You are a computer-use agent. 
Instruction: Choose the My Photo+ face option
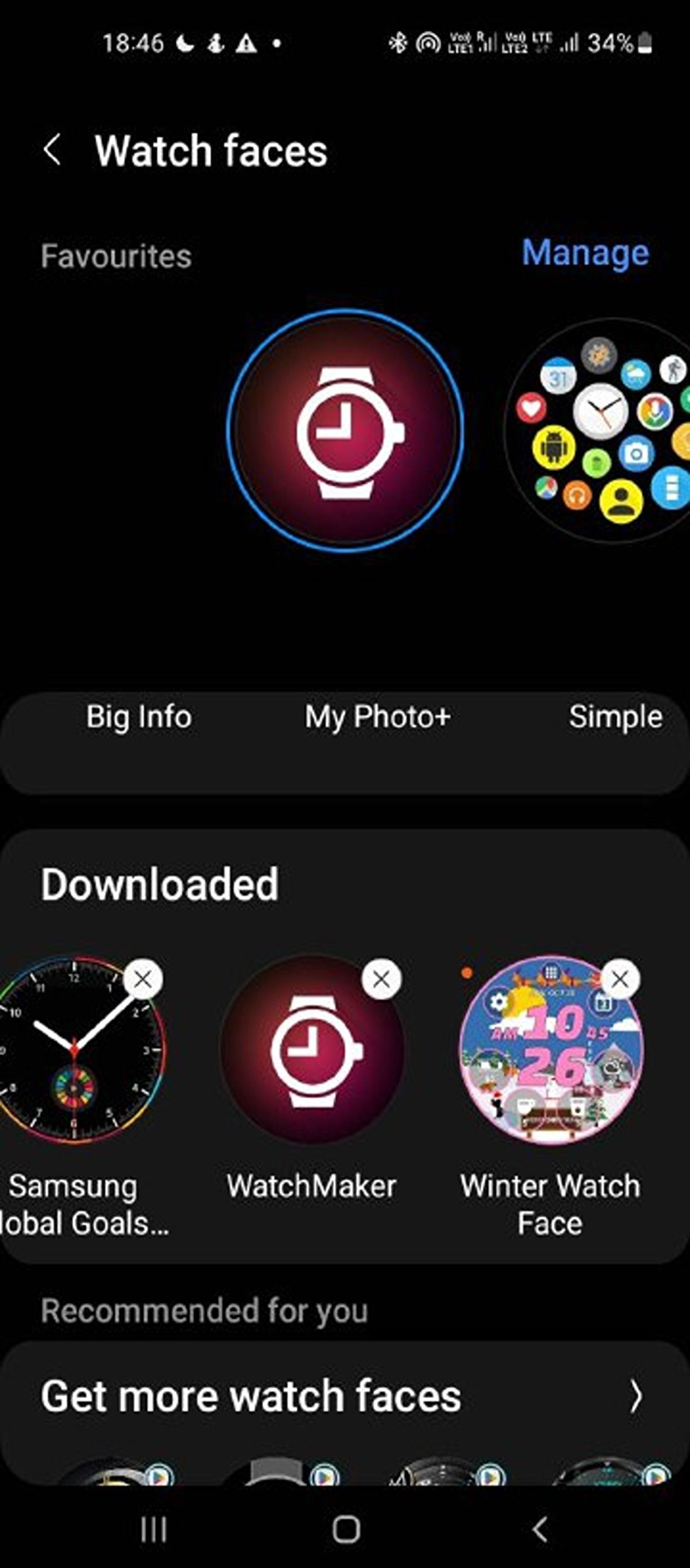tap(379, 717)
